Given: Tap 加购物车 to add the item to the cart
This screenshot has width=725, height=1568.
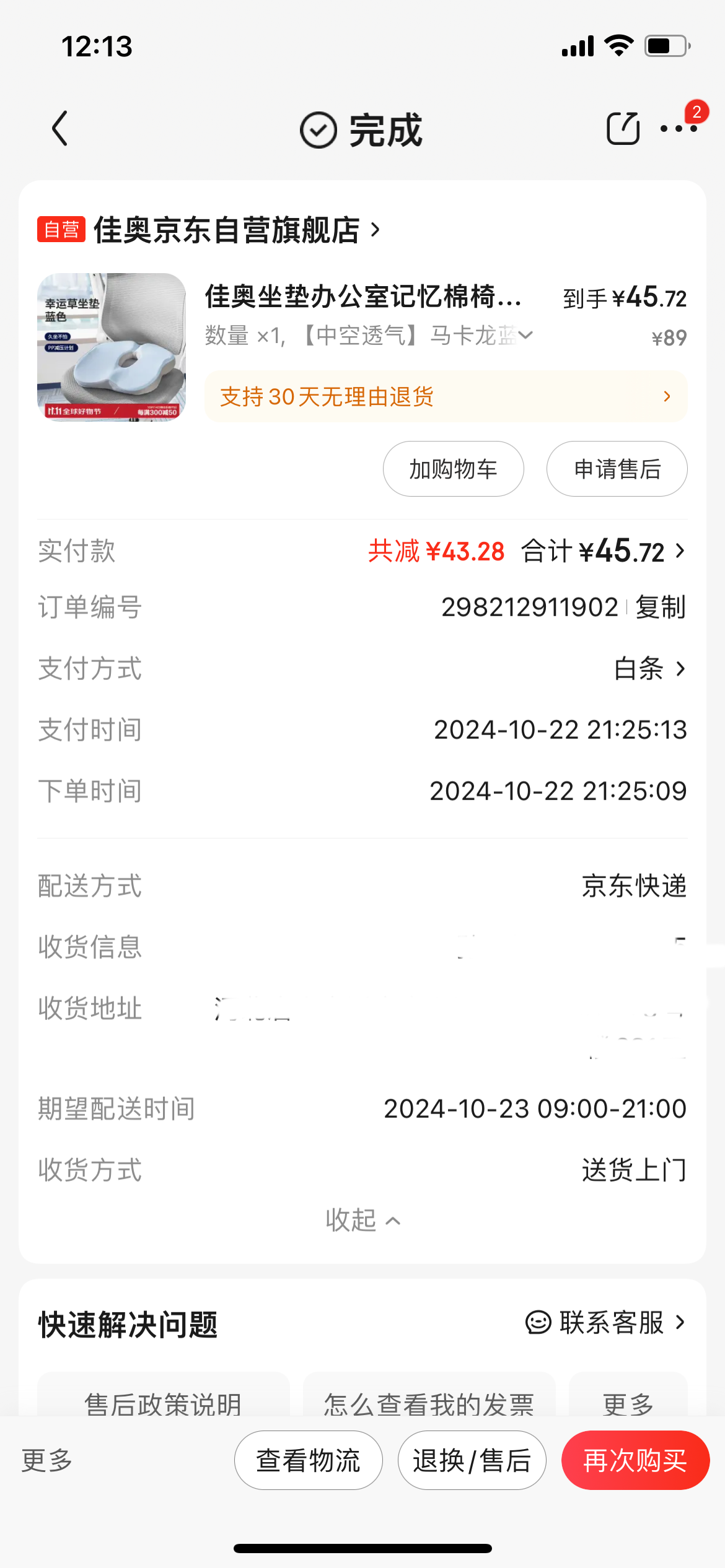Looking at the screenshot, I should coord(453,469).
